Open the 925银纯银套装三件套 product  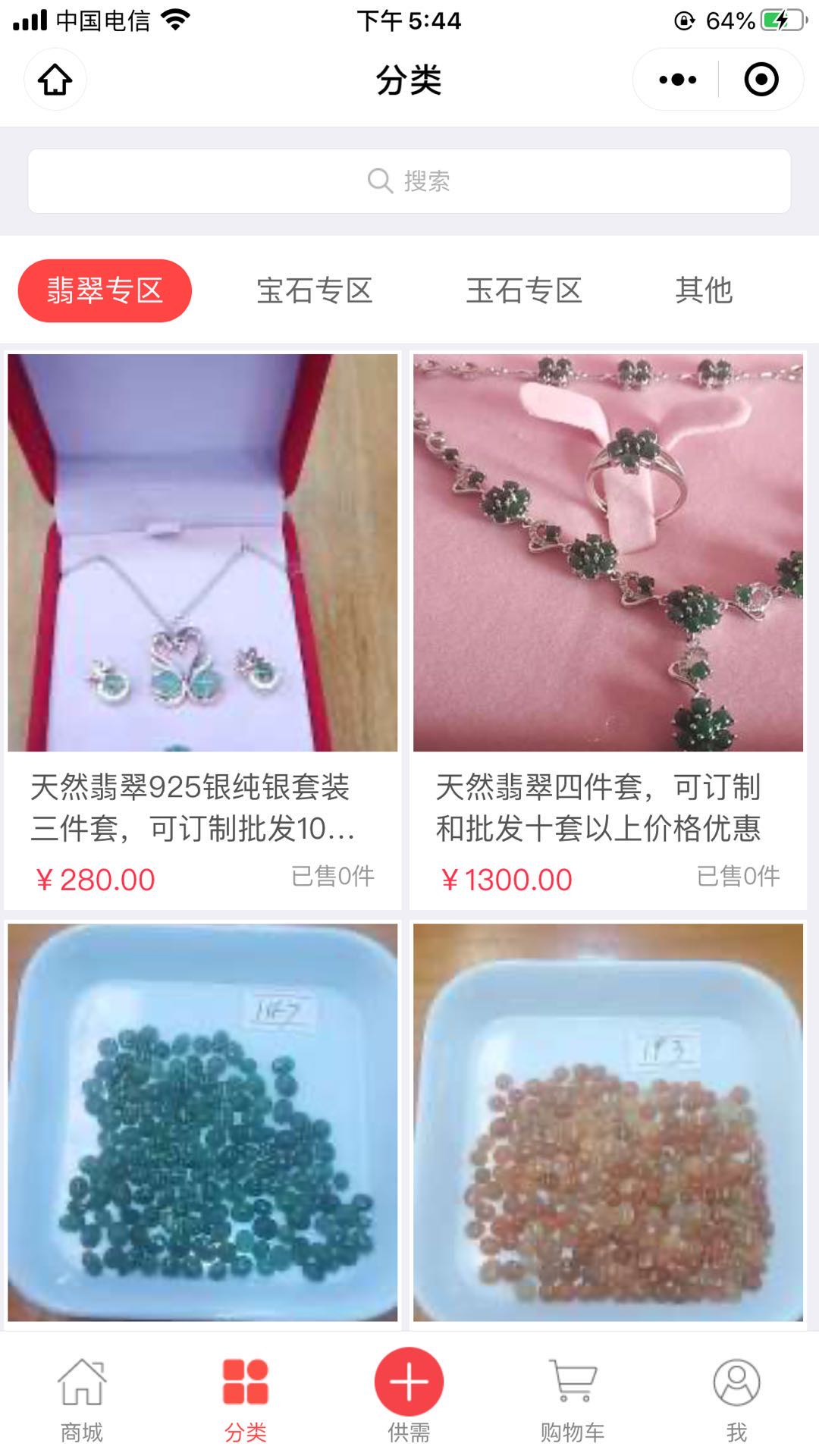point(202,629)
